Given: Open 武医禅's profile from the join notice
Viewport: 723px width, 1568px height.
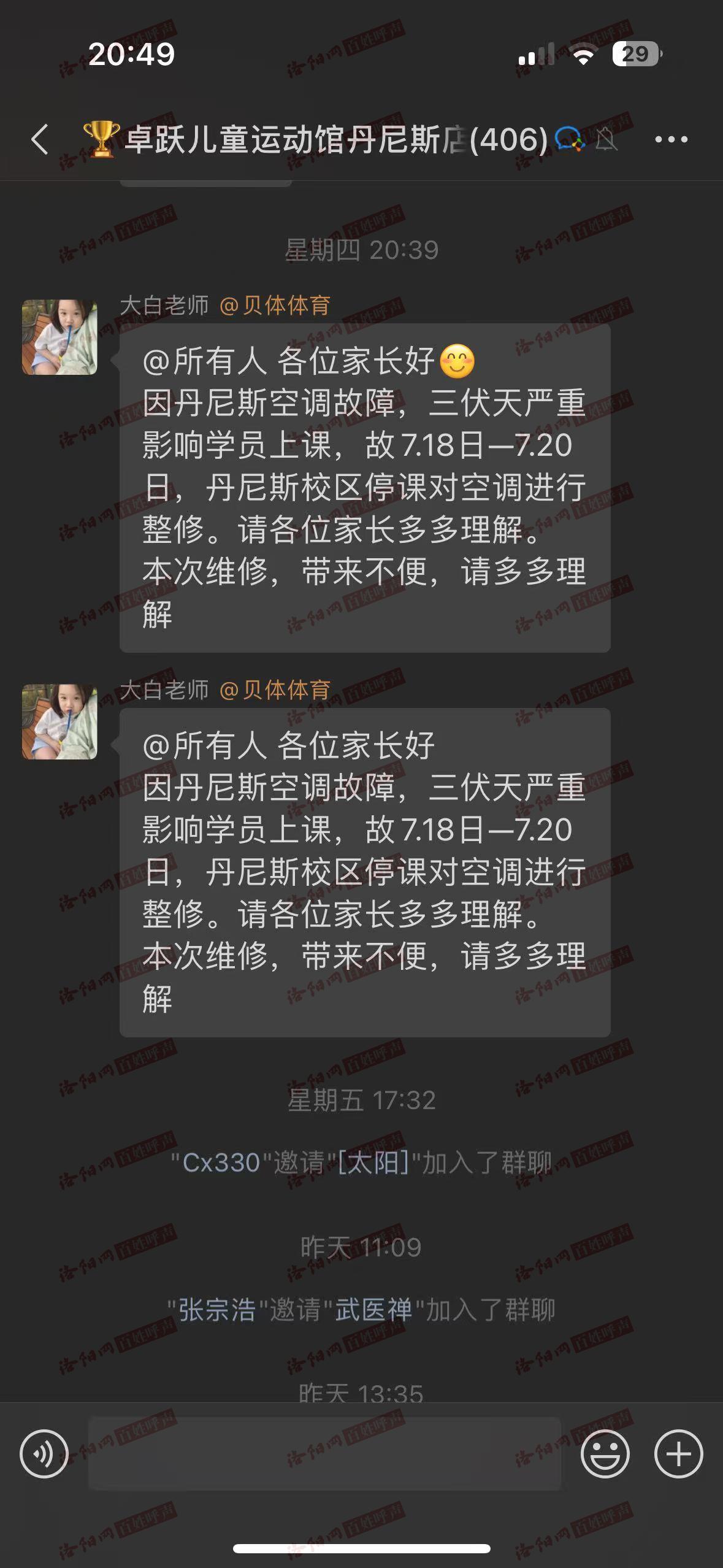Looking at the screenshot, I should coord(373,1310).
